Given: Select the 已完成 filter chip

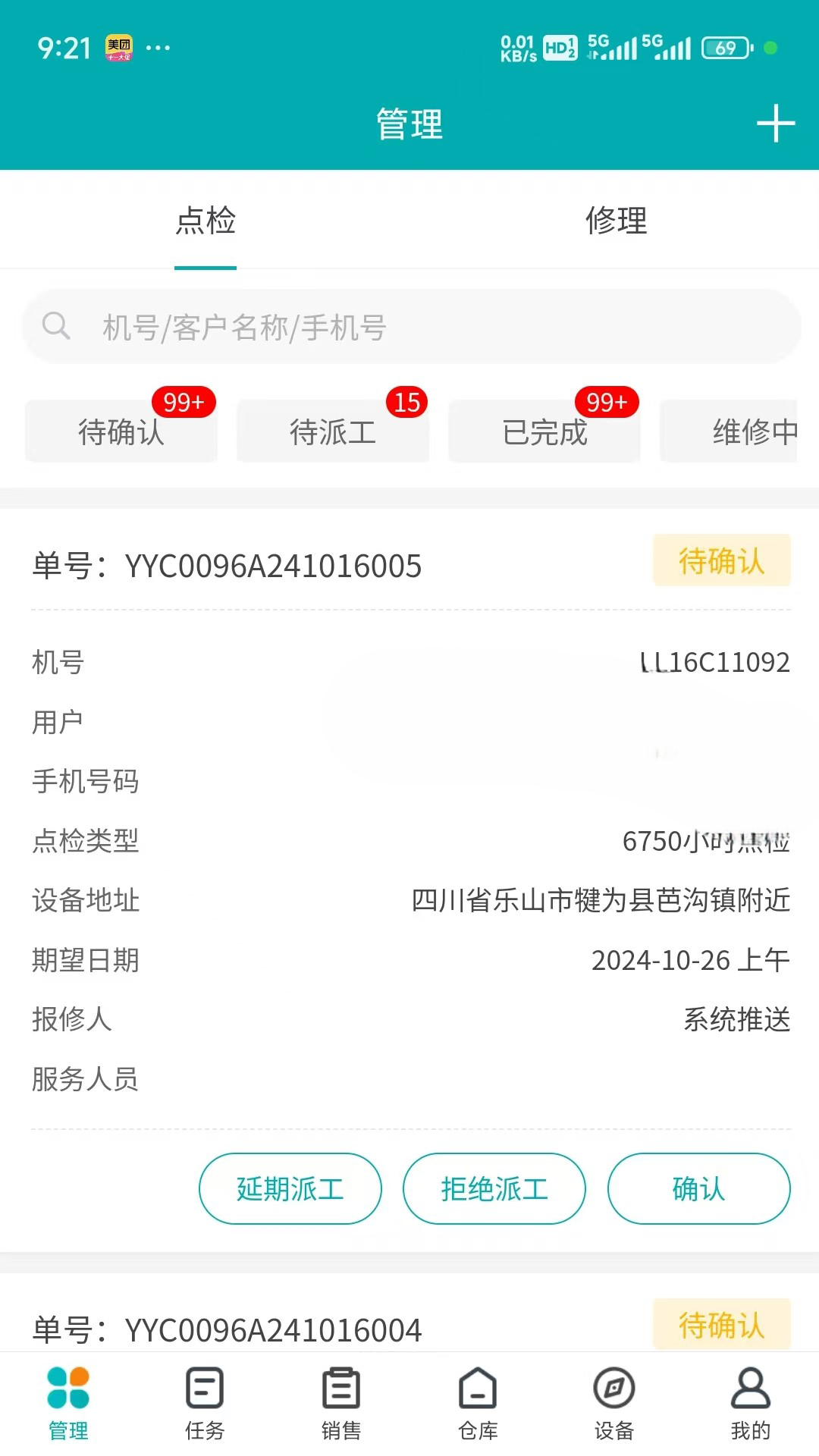Looking at the screenshot, I should click(x=544, y=430).
